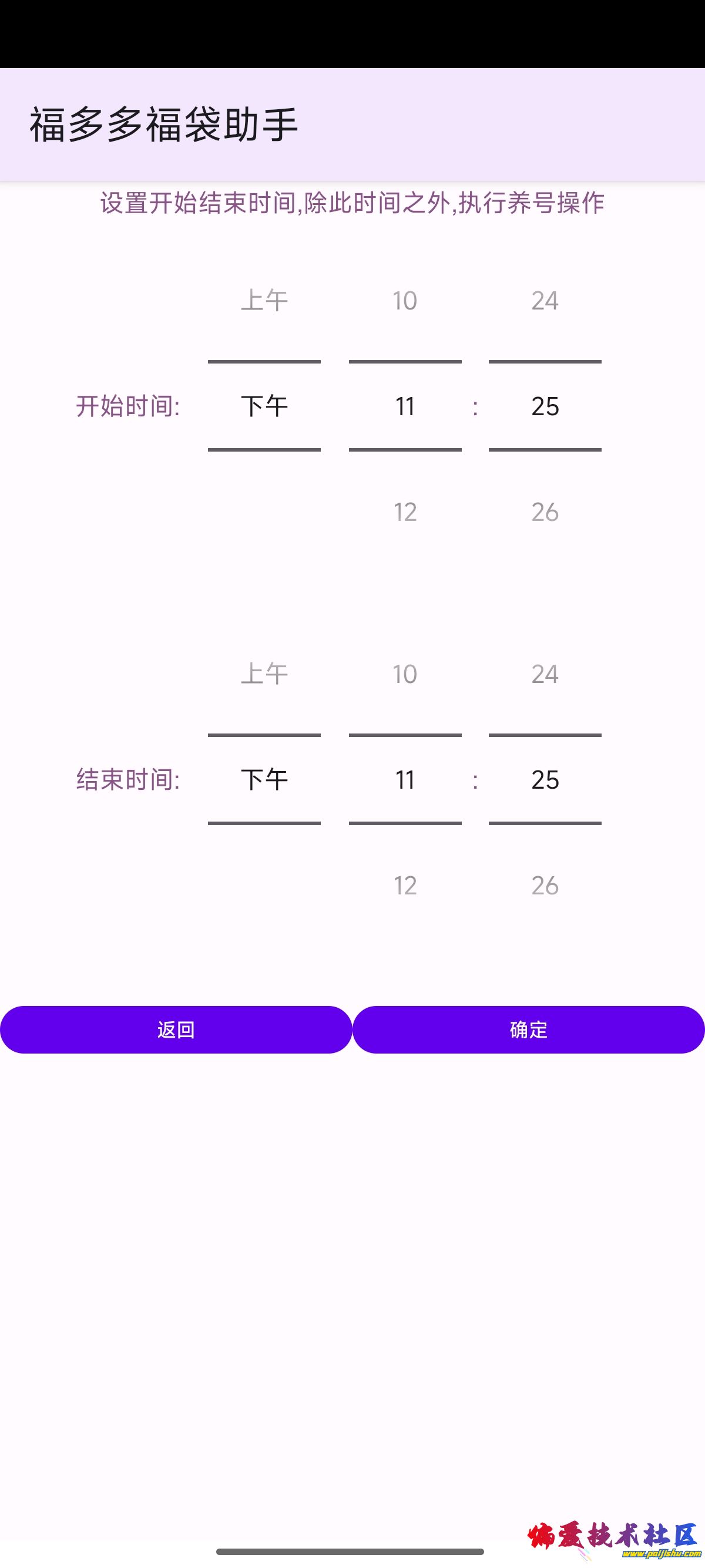The height and width of the screenshot is (1568, 705).
Task: Set 结束时间 minute to 24
Action: point(545,674)
